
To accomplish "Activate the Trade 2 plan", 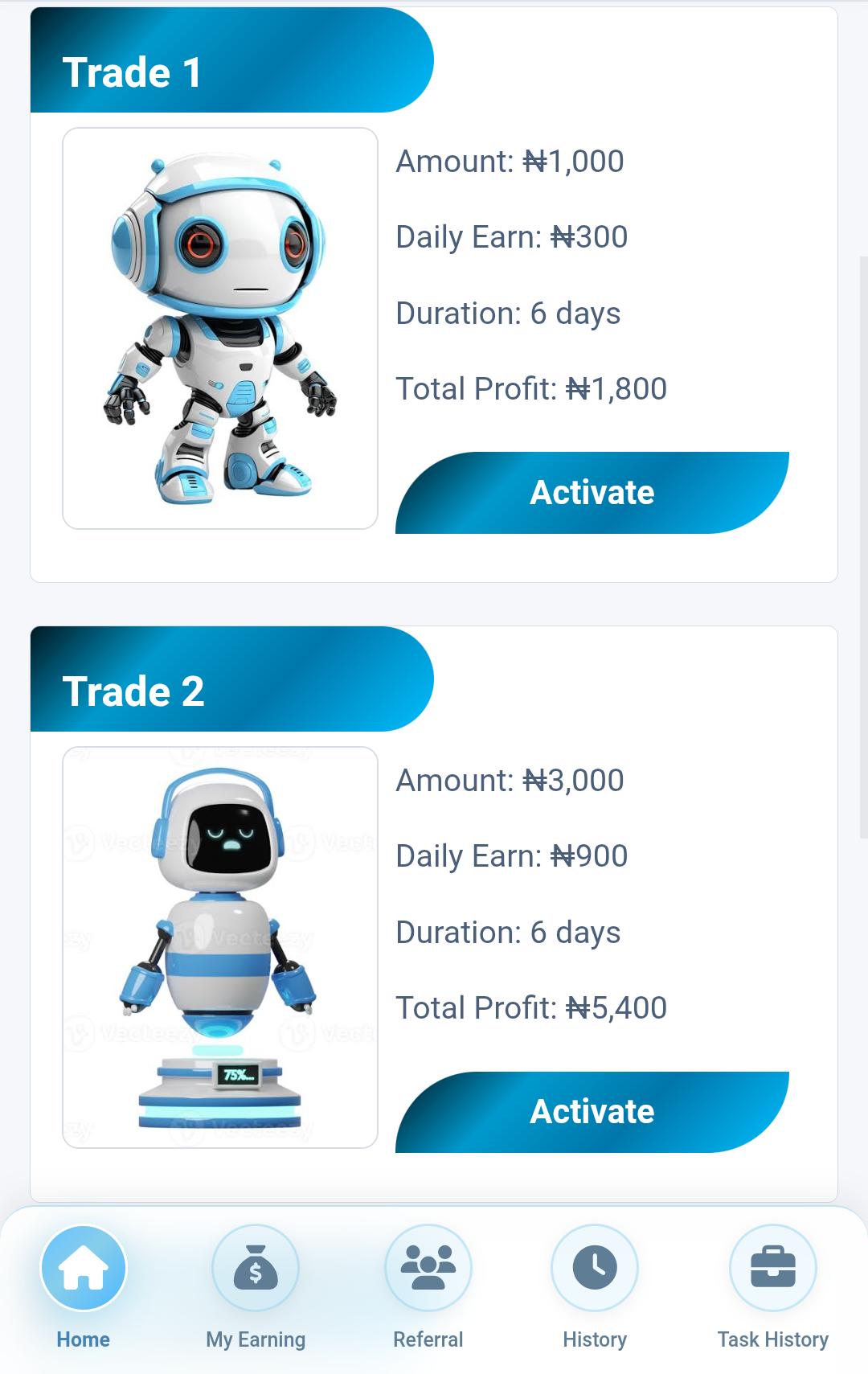I will (592, 1111).
